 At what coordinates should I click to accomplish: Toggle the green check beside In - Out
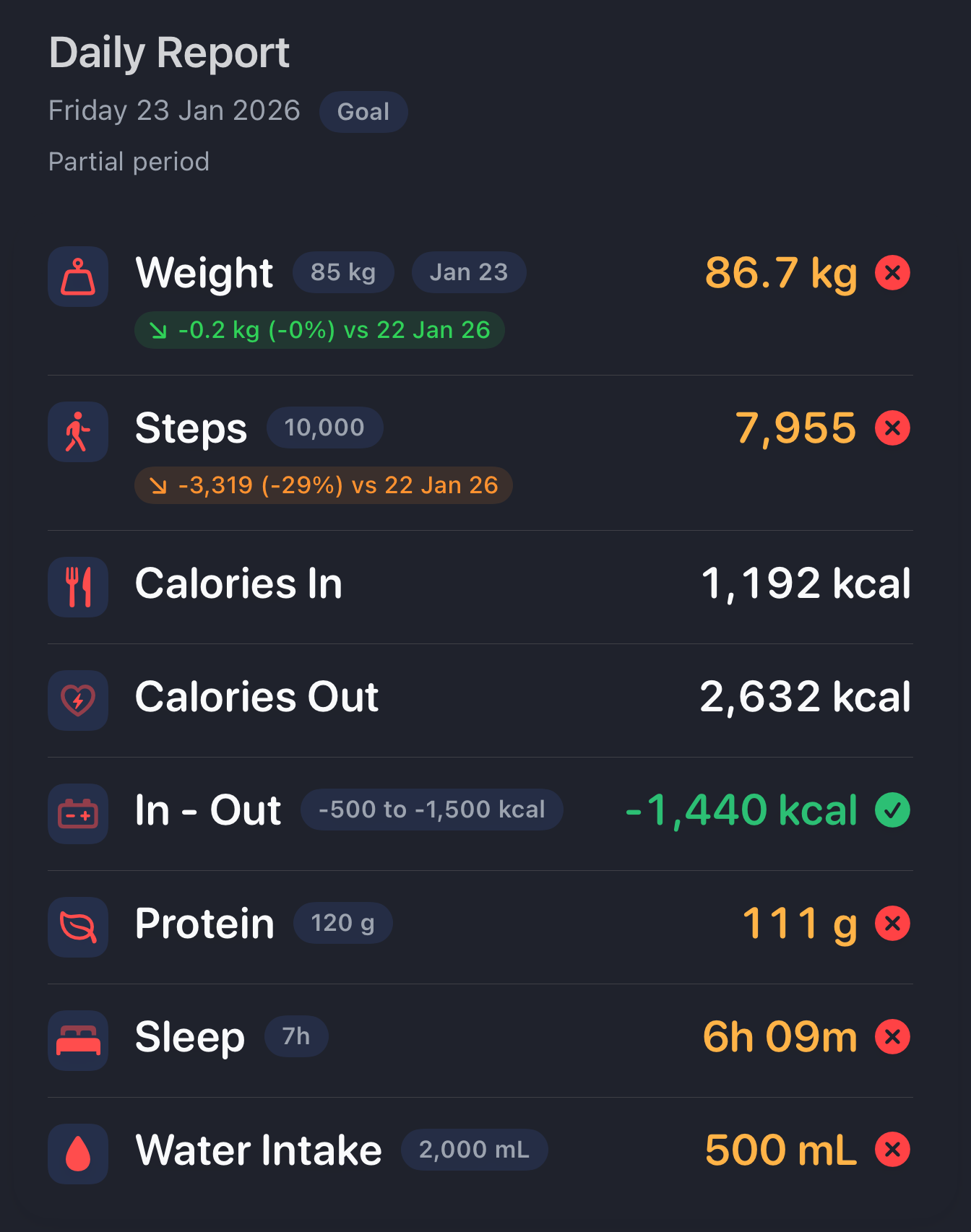pos(892,810)
